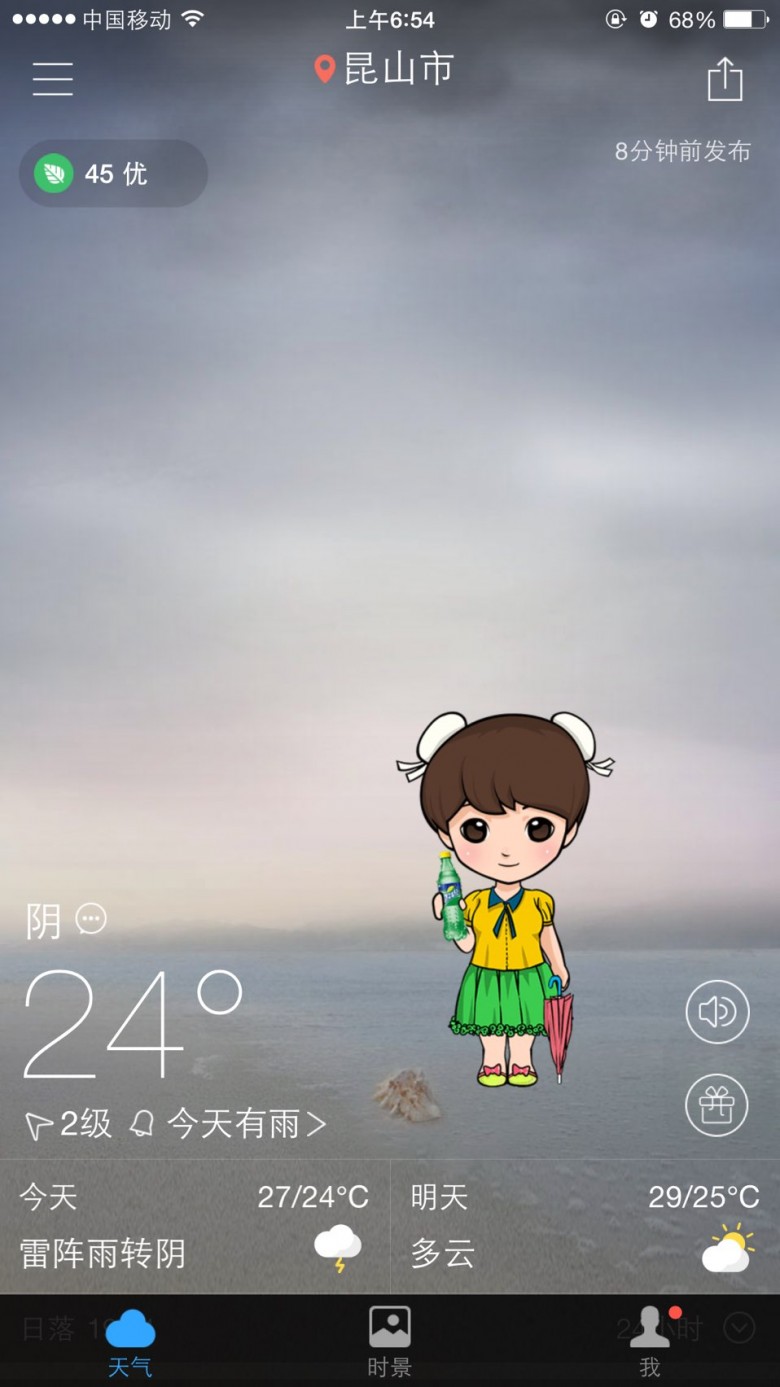View today's 雷阵雨转阴 forecast card
Screen dimensions: 780x1387
pyautogui.click(x=194, y=1226)
